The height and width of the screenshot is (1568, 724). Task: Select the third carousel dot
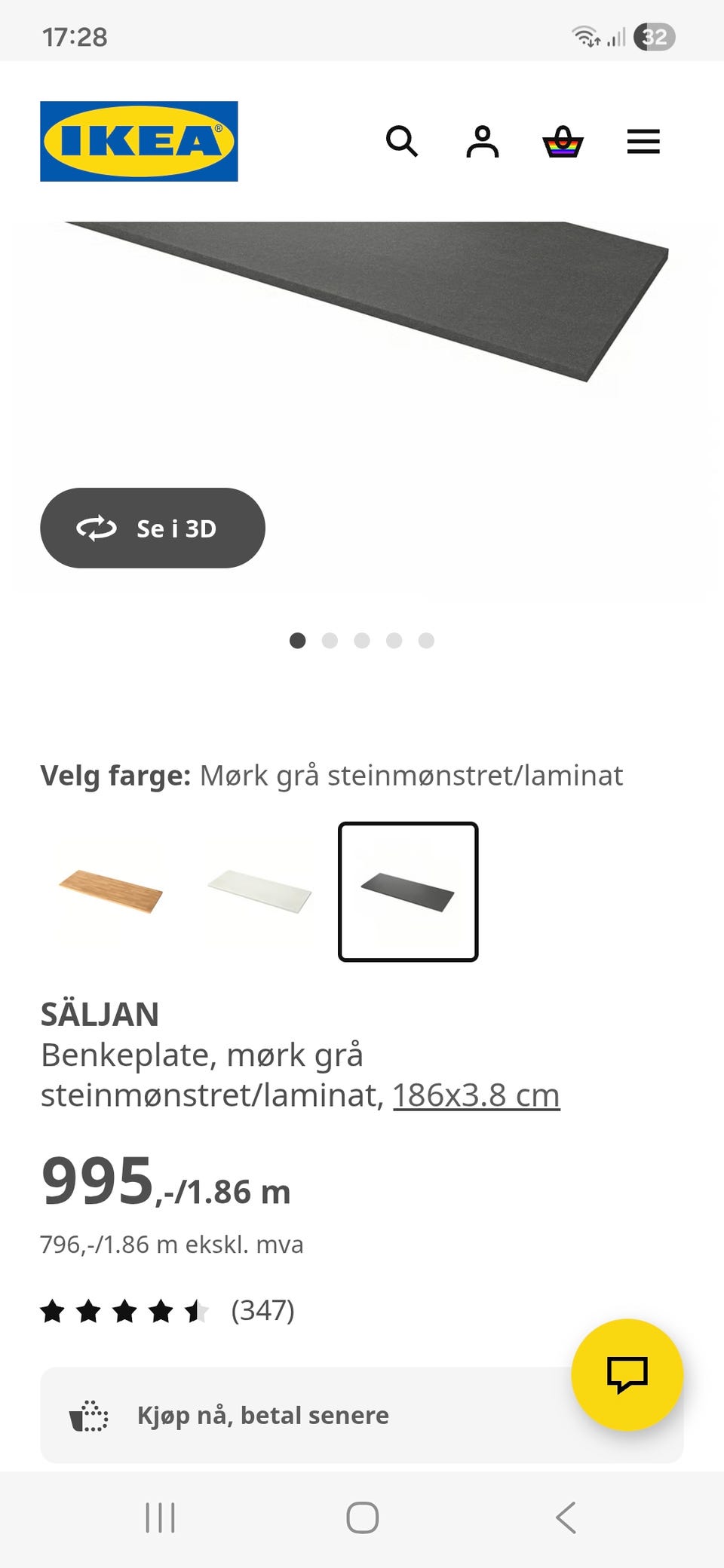point(362,640)
